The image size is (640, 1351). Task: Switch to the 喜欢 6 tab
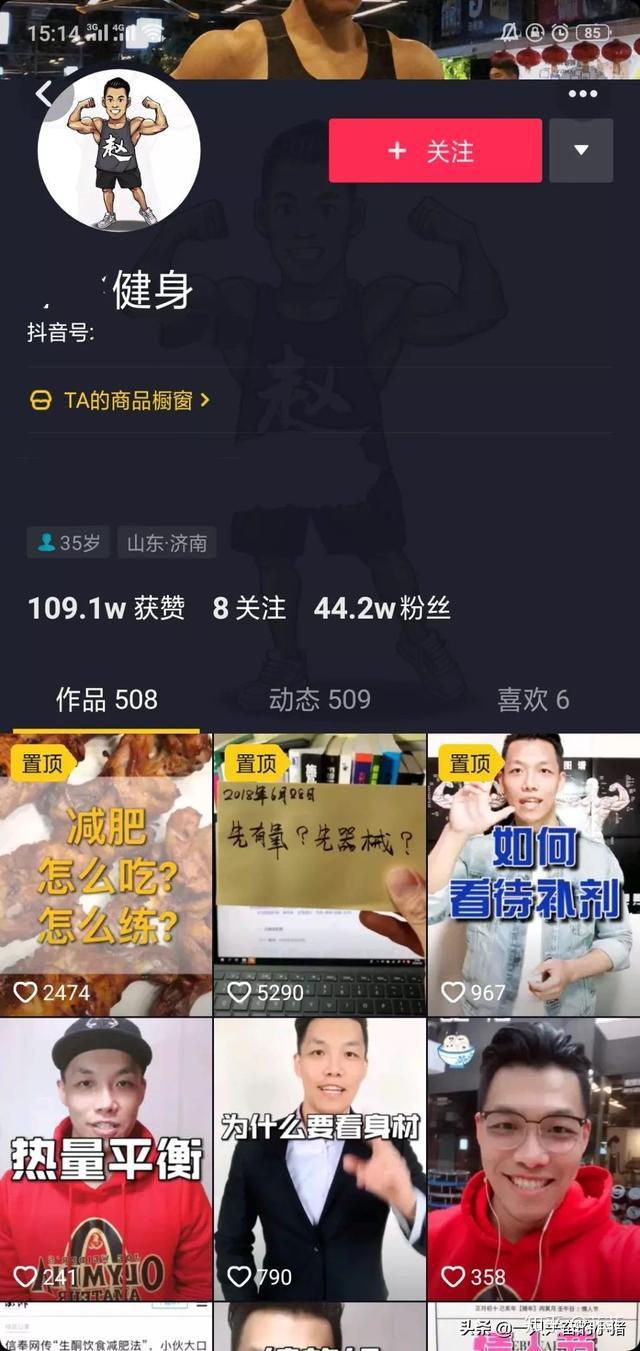click(533, 700)
